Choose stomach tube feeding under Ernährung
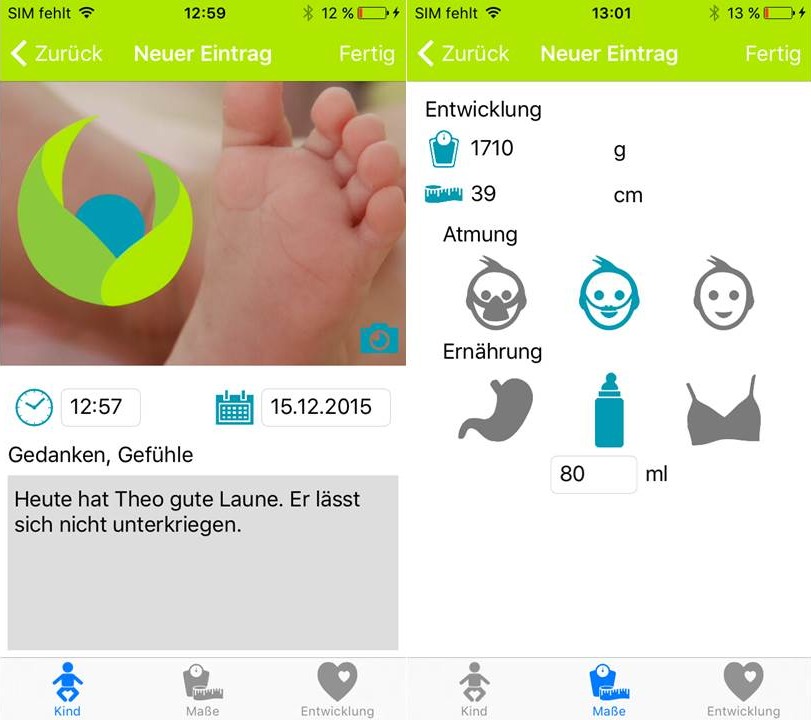This screenshot has width=811, height=720. click(496, 409)
